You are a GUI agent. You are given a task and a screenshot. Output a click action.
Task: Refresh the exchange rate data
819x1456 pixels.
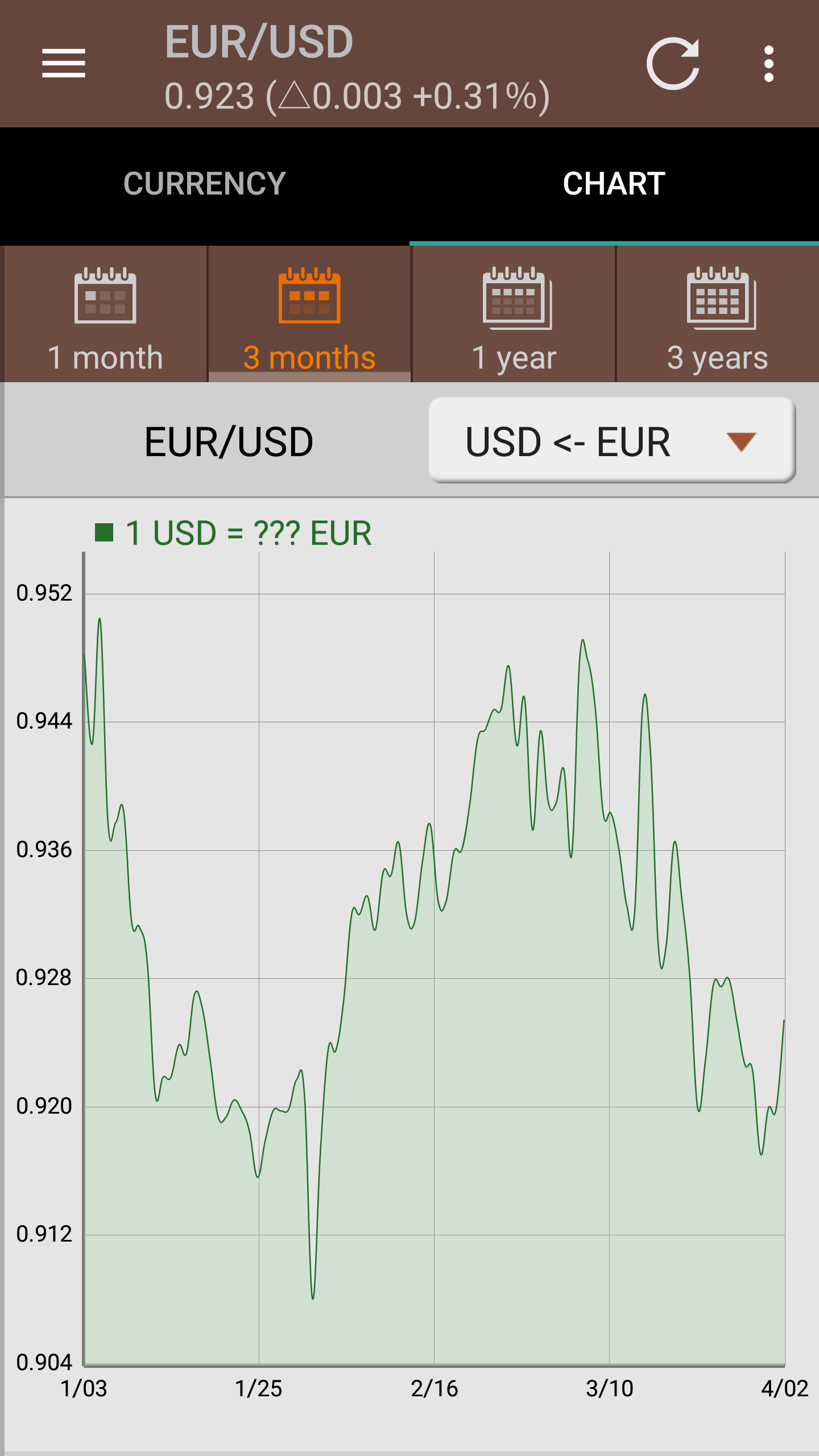673,64
